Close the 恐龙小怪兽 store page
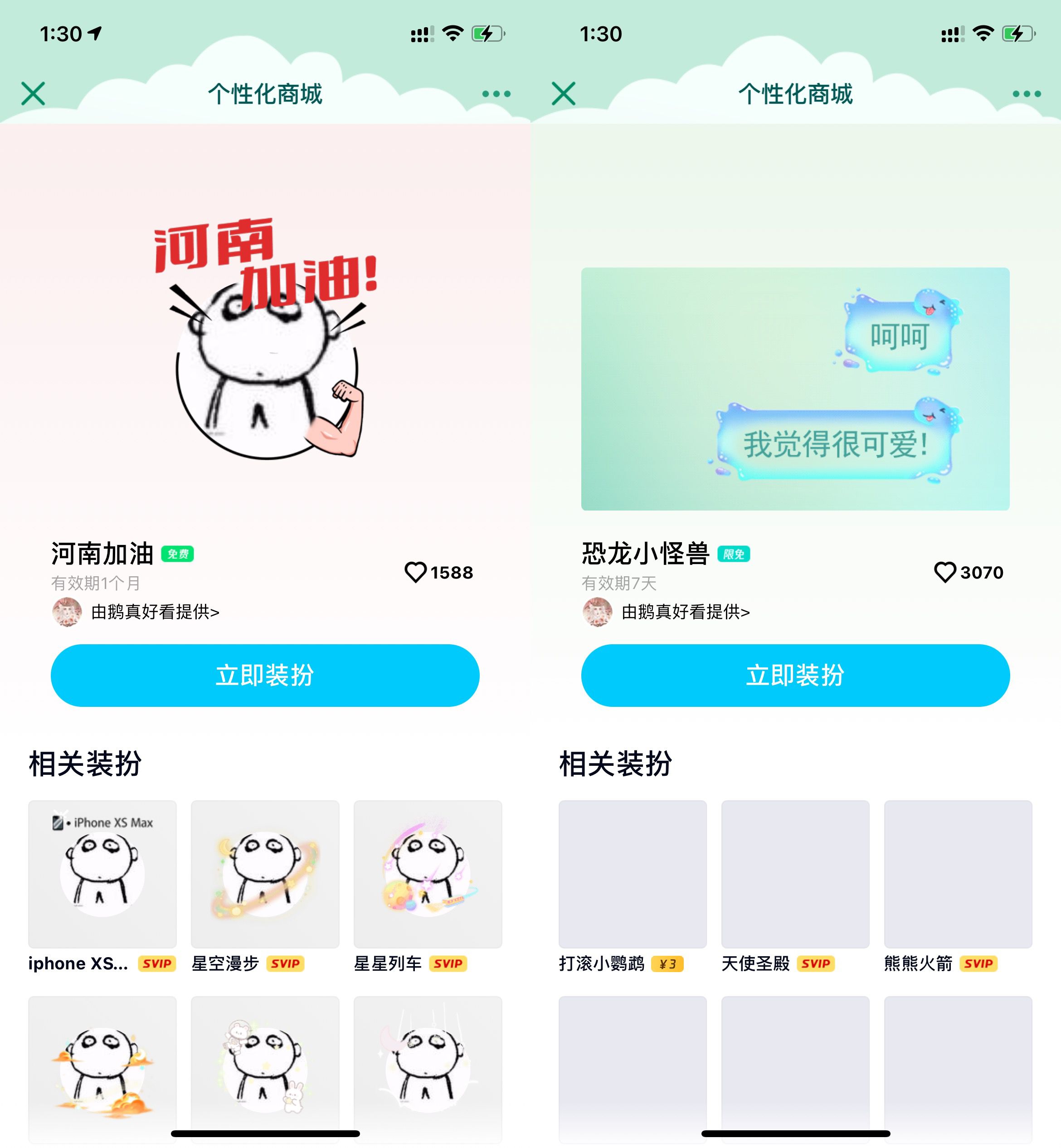 click(x=563, y=93)
